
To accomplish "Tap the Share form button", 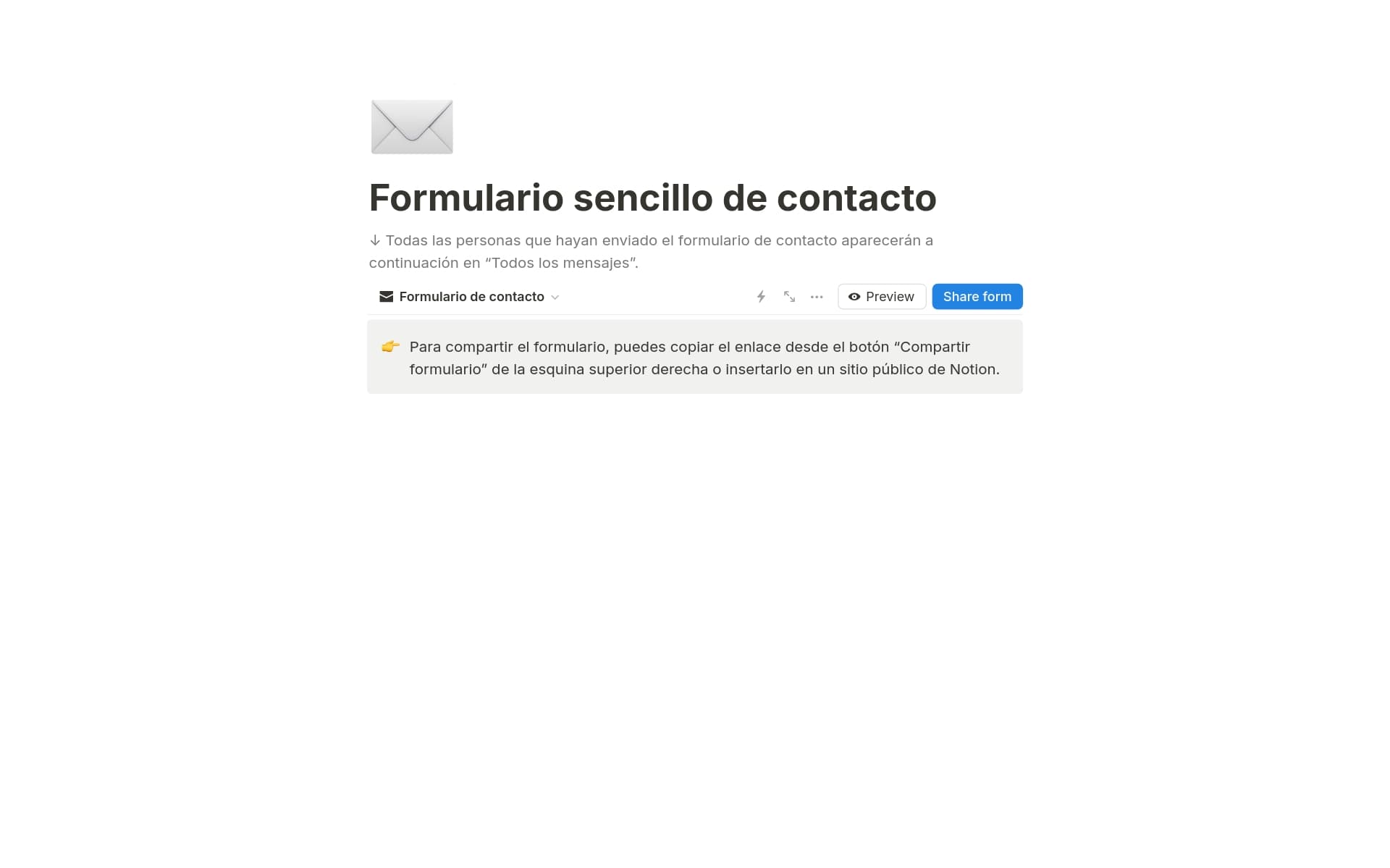I will [x=977, y=297].
